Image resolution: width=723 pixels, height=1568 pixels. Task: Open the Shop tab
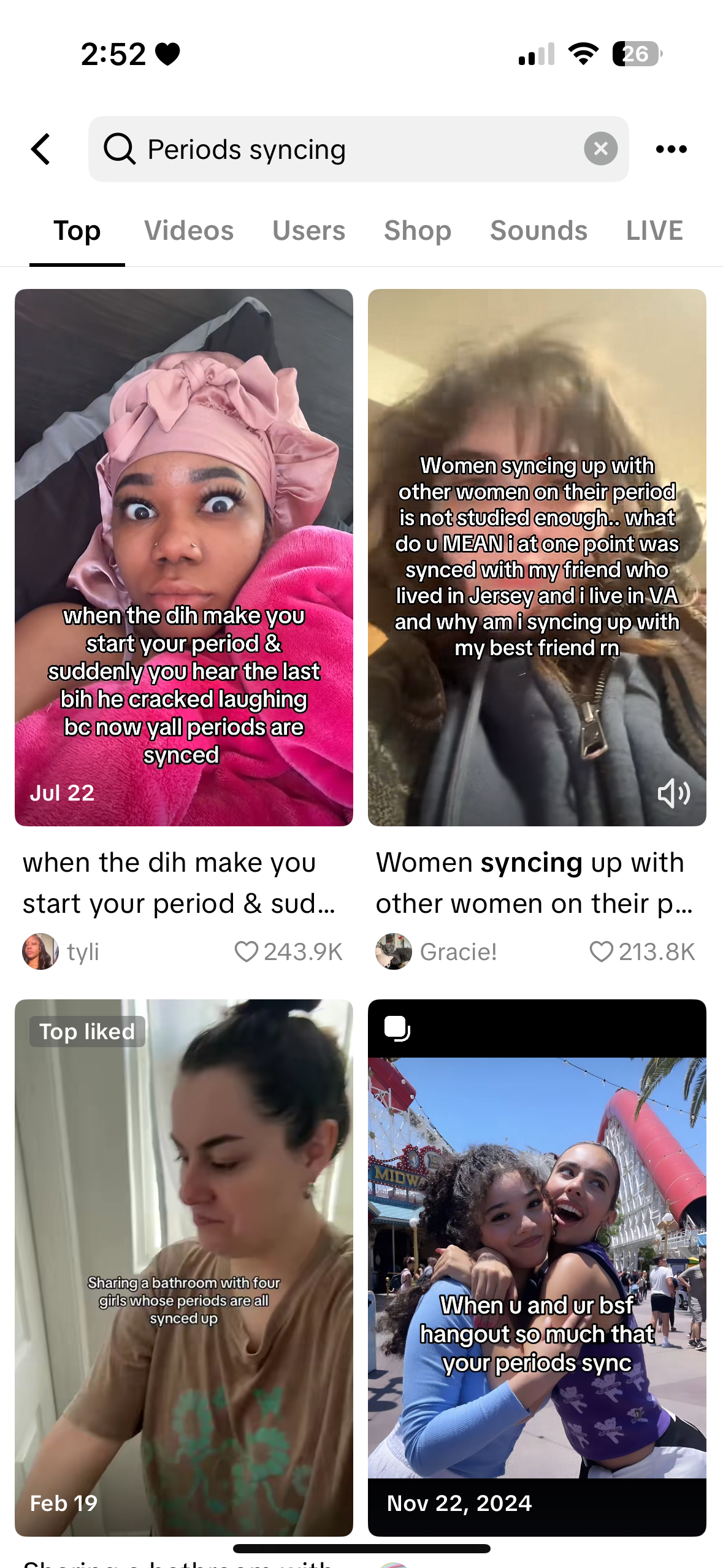(x=418, y=231)
